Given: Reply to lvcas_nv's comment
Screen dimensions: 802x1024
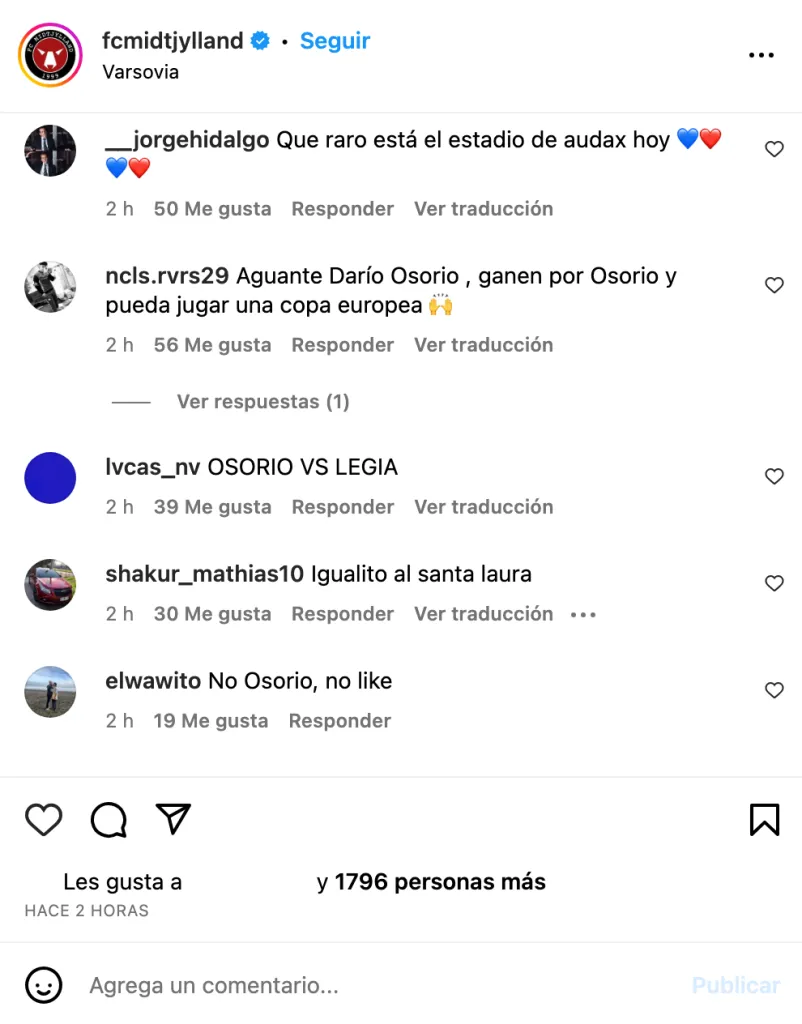Looking at the screenshot, I should 342,507.
